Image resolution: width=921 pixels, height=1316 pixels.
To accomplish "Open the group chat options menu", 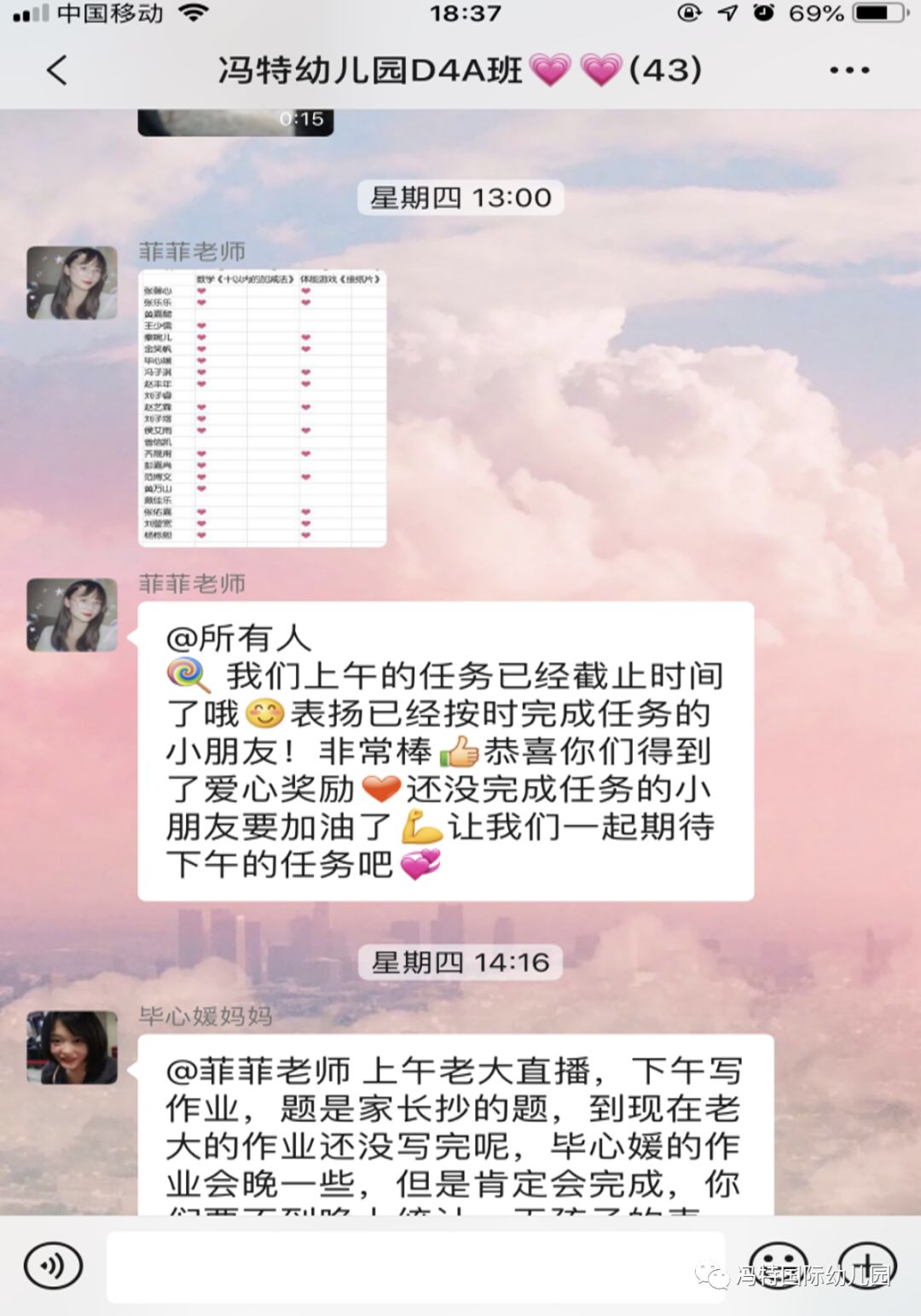I will (x=849, y=70).
